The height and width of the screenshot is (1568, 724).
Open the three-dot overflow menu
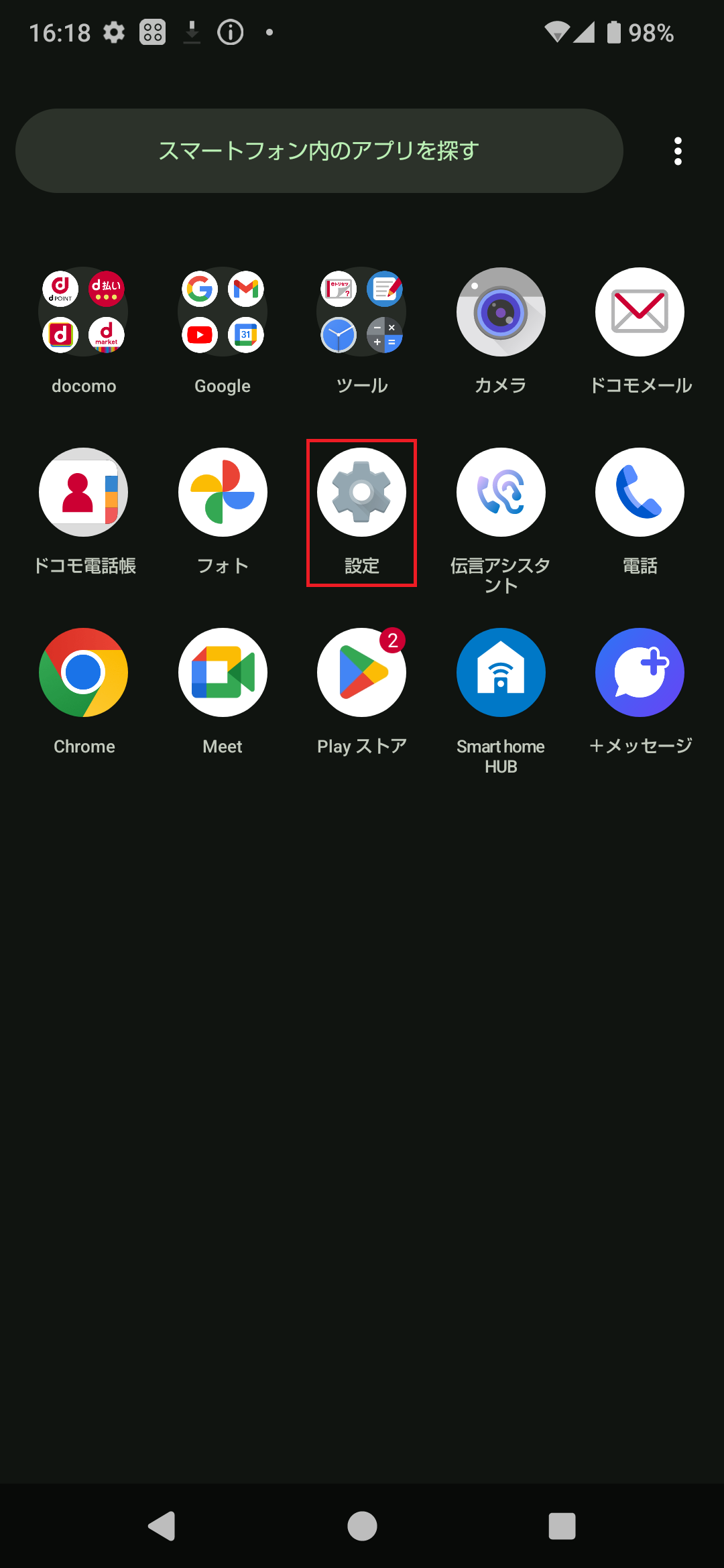click(x=677, y=151)
